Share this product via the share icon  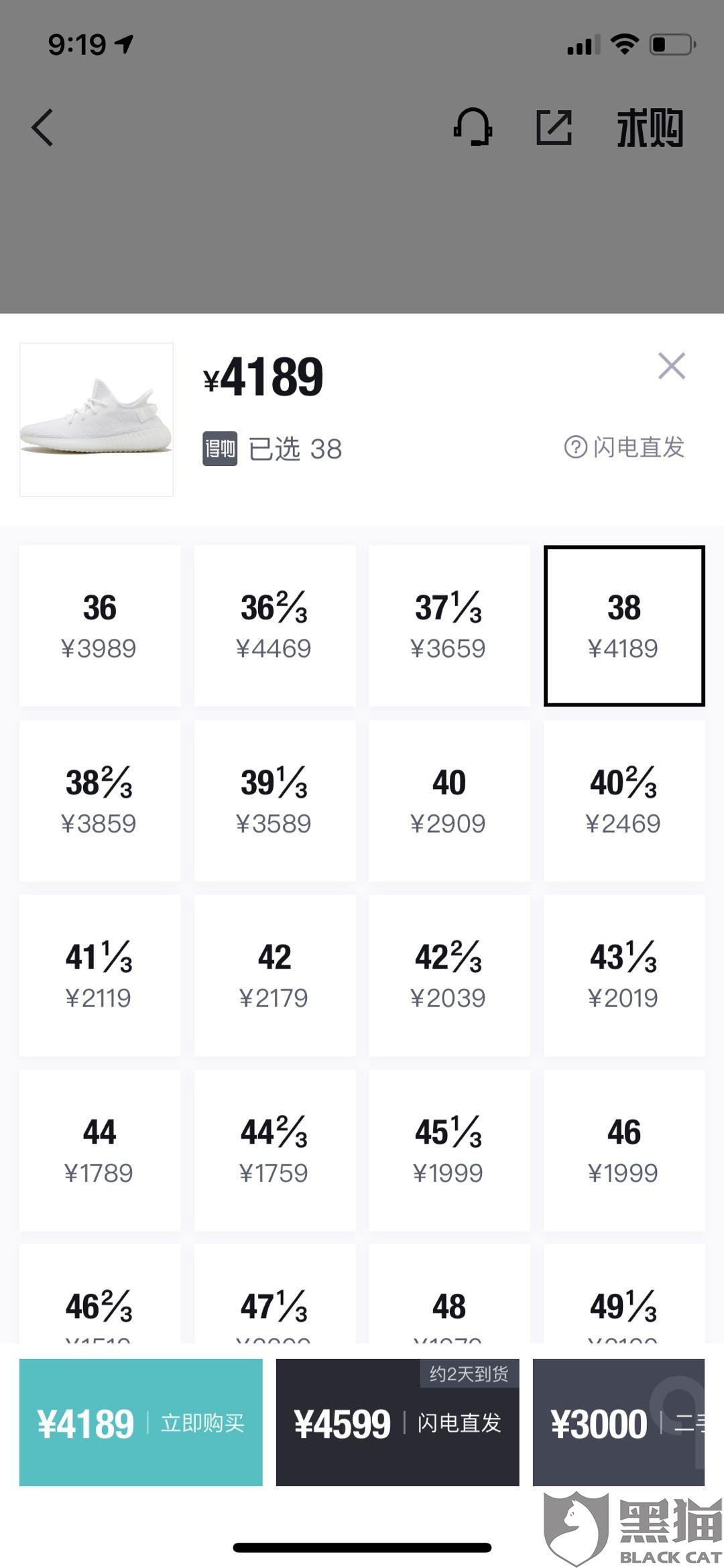point(554,127)
